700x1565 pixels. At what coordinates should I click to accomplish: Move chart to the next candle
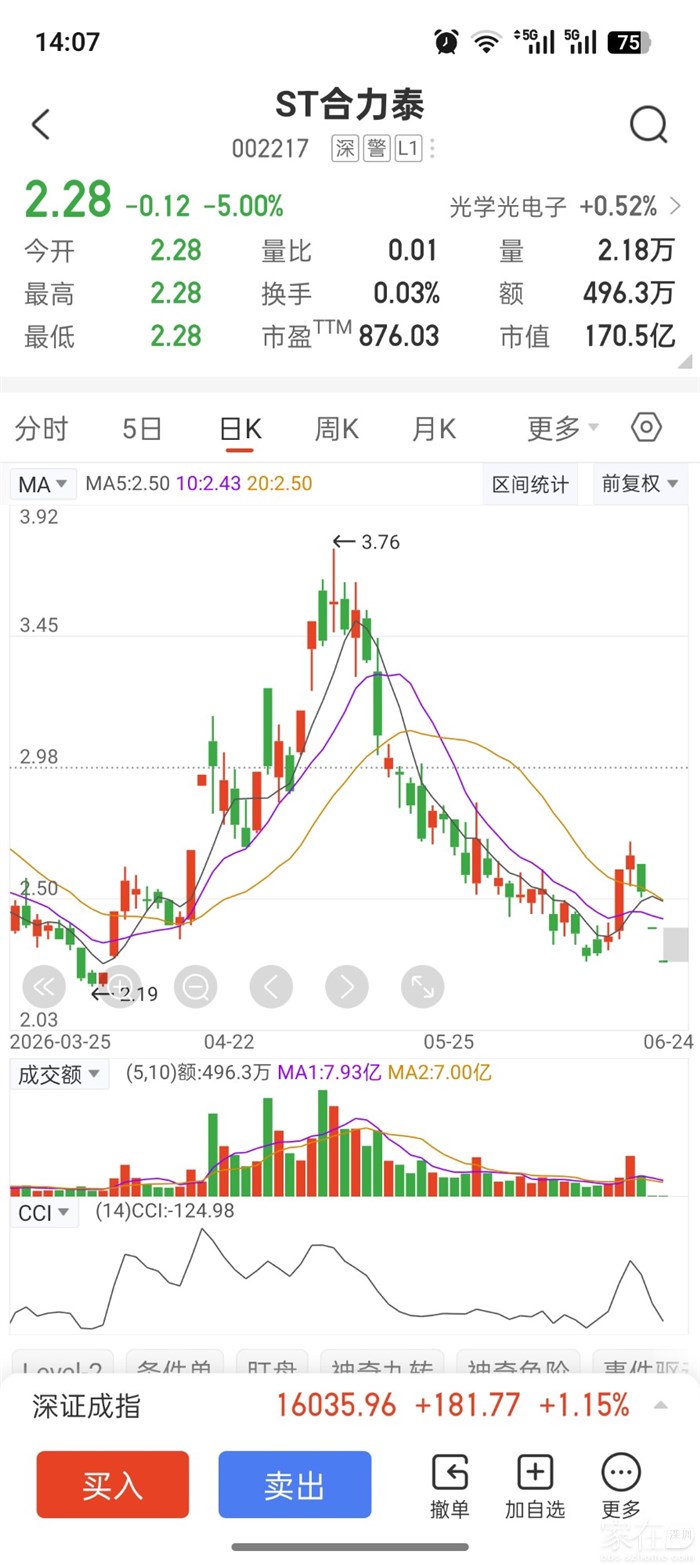pos(347,988)
